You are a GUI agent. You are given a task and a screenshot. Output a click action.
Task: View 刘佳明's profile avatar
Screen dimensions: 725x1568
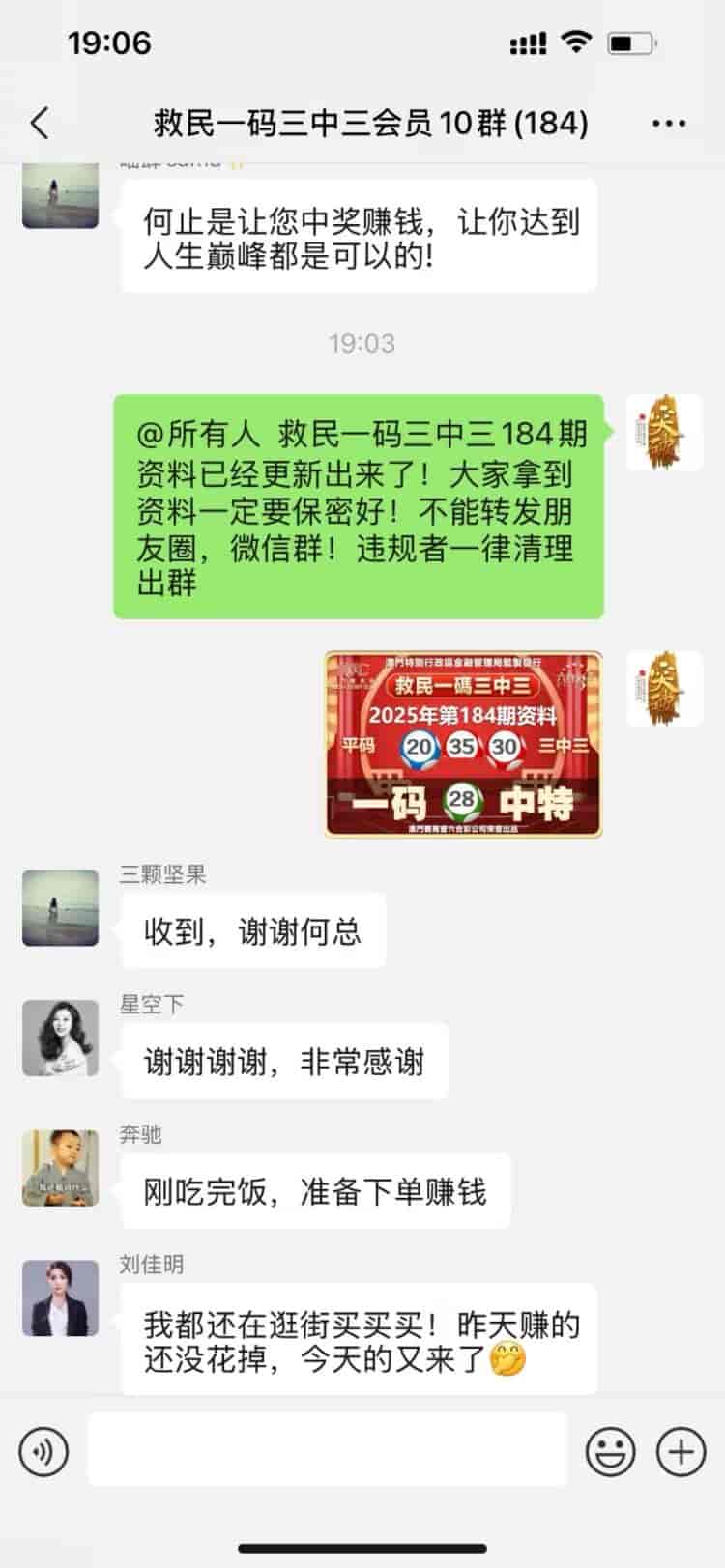(x=61, y=1297)
